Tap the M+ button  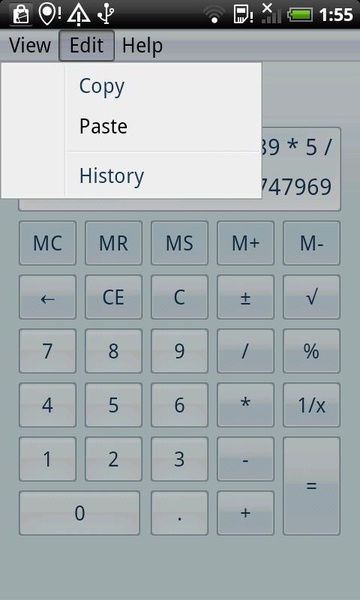tap(246, 243)
